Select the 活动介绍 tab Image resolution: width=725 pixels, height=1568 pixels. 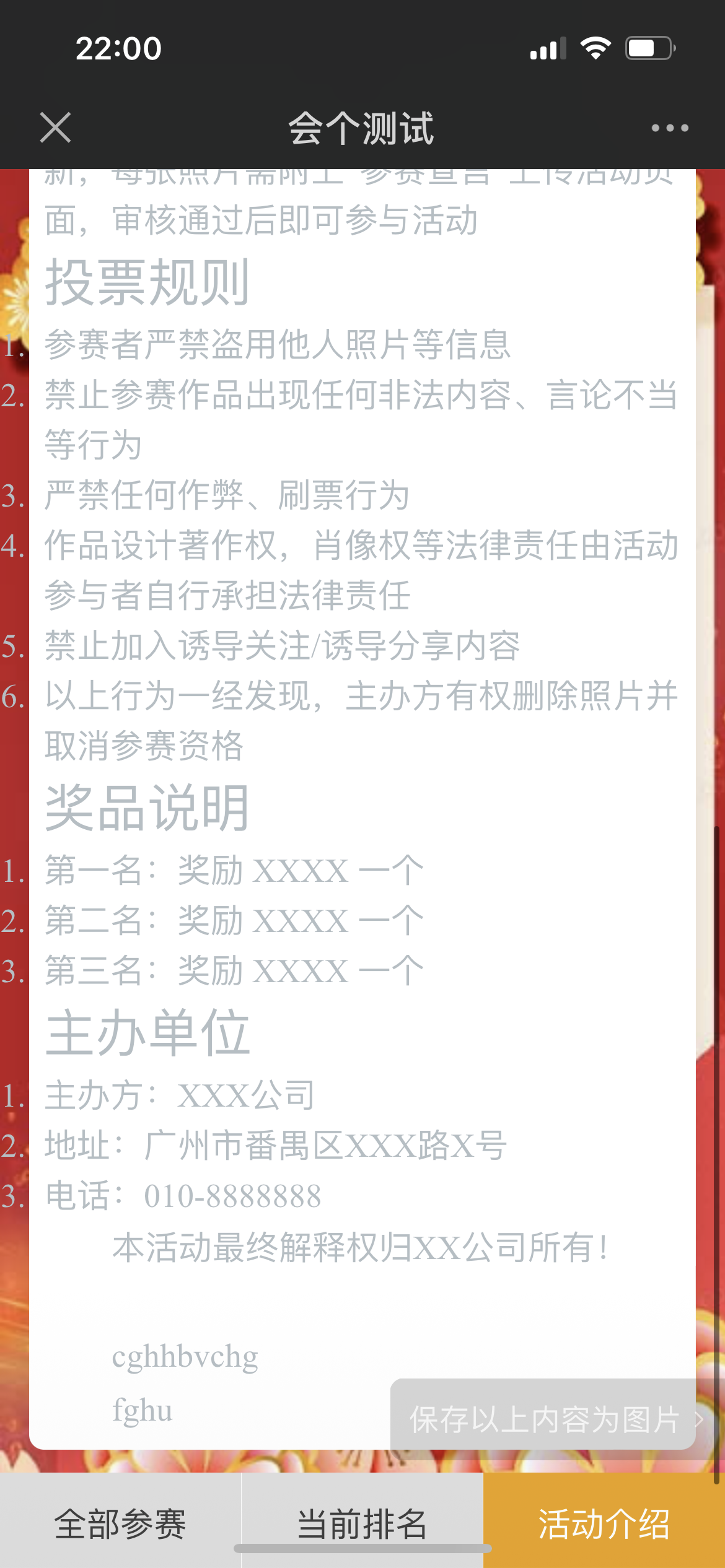tap(604, 1523)
